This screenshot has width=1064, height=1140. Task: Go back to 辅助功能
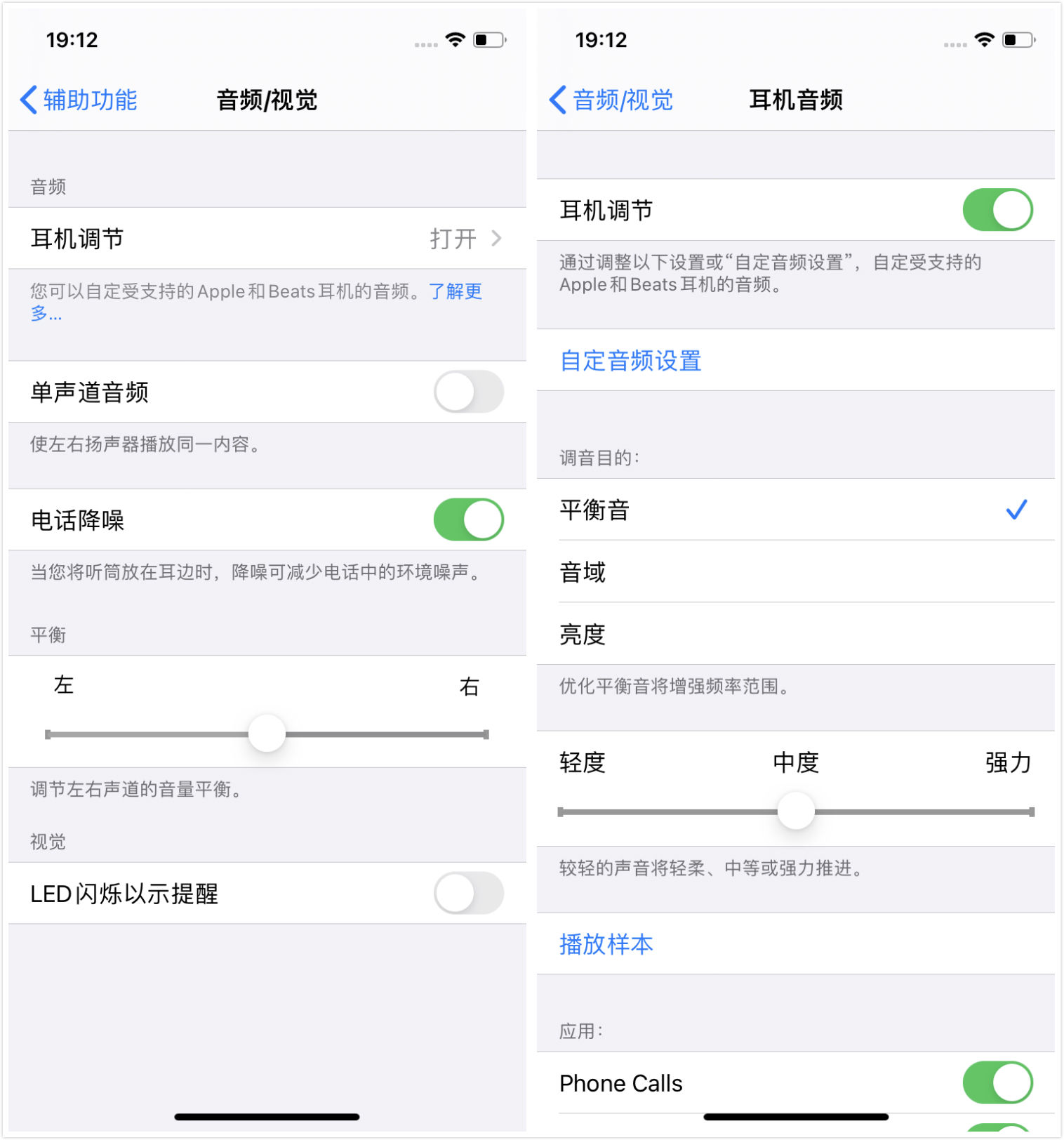pyautogui.click(x=79, y=100)
